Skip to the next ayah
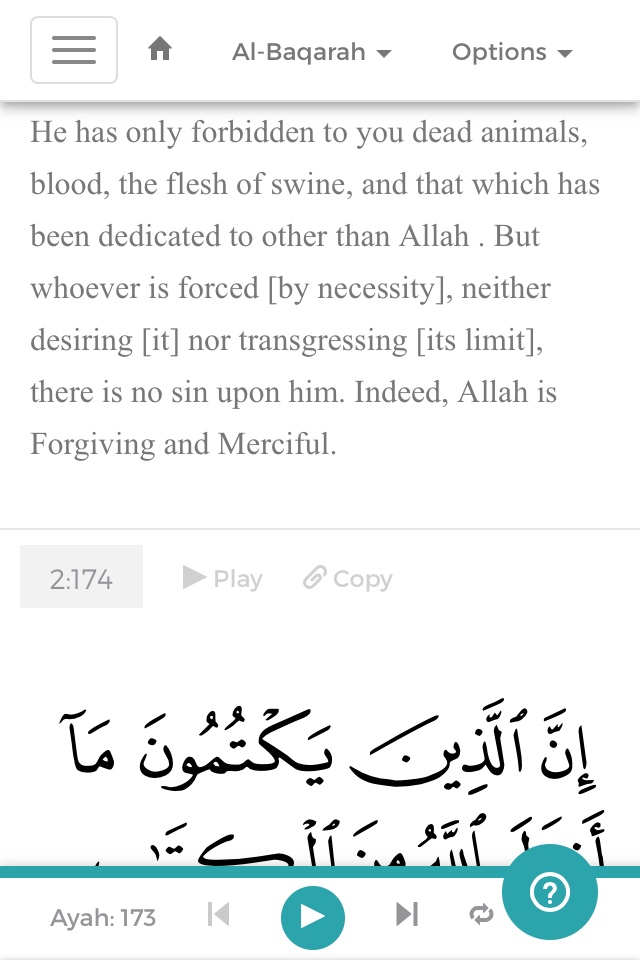This screenshot has width=640, height=960. (x=405, y=914)
